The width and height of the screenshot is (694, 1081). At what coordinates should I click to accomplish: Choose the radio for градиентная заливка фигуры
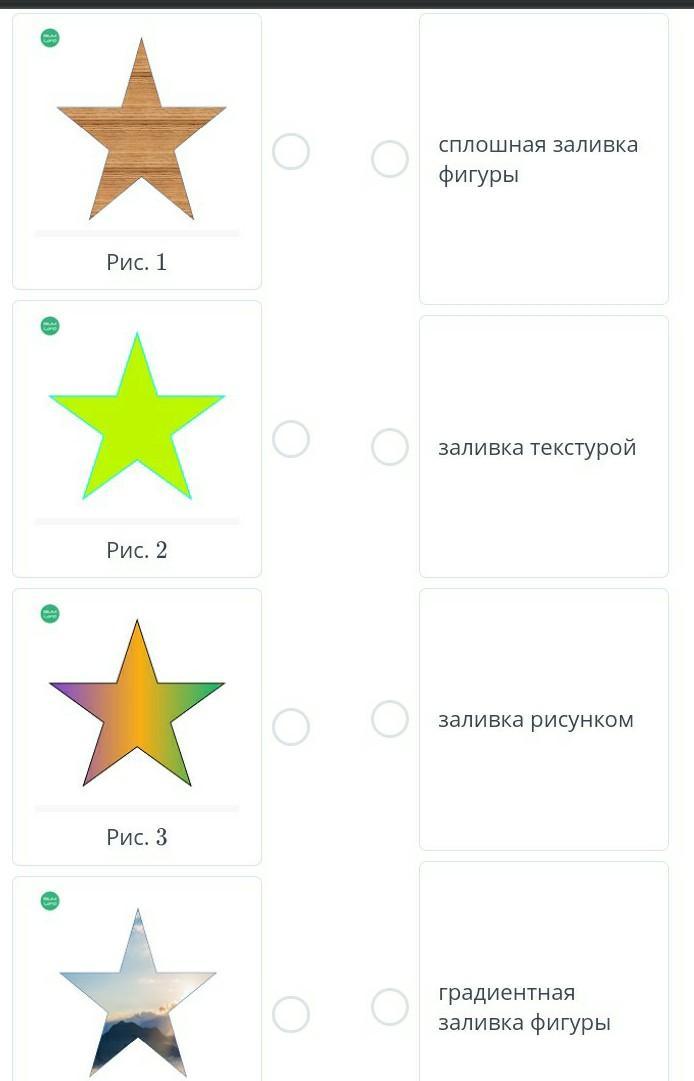click(390, 1007)
